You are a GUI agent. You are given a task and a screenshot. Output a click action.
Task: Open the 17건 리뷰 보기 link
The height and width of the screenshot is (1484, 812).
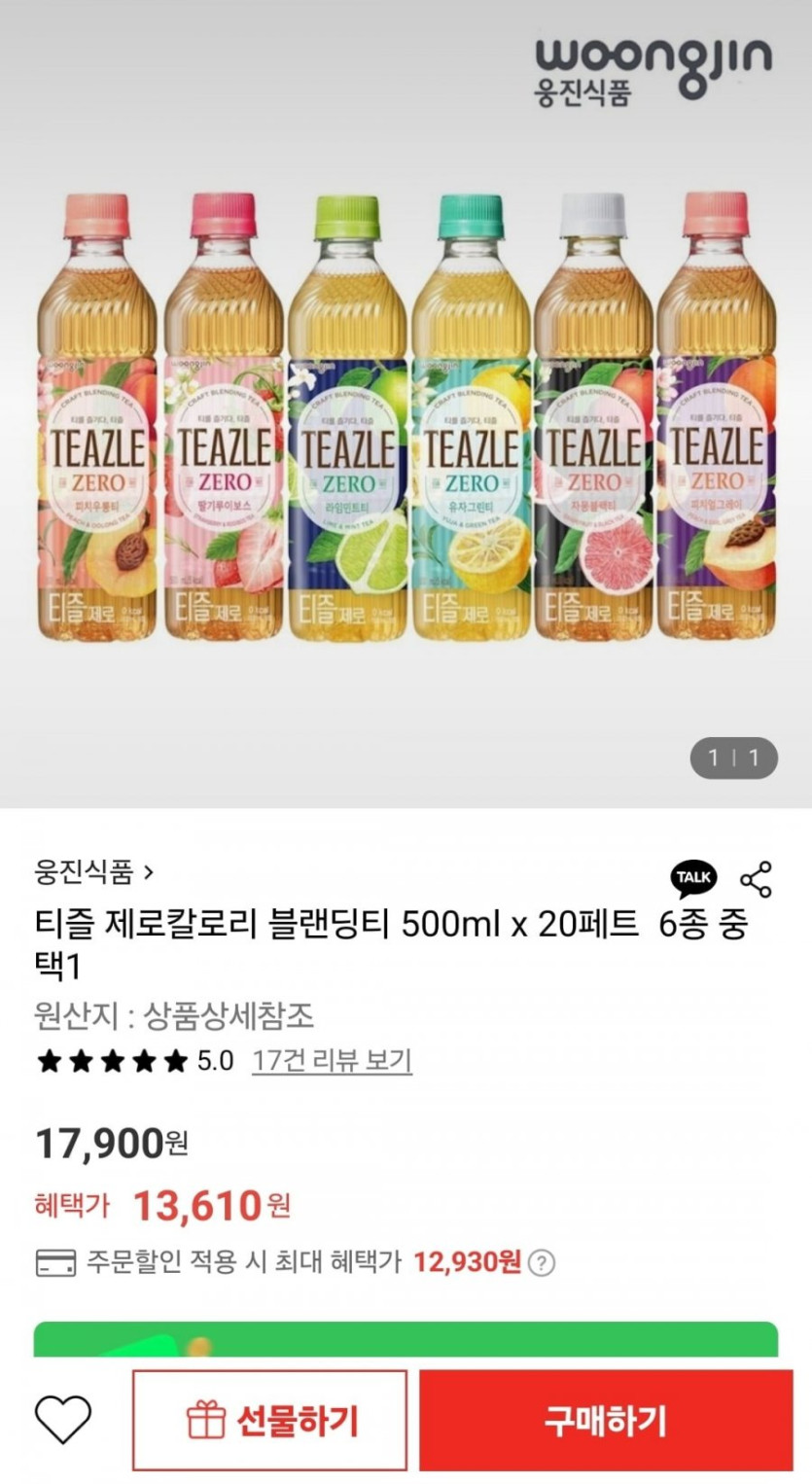(x=332, y=1060)
